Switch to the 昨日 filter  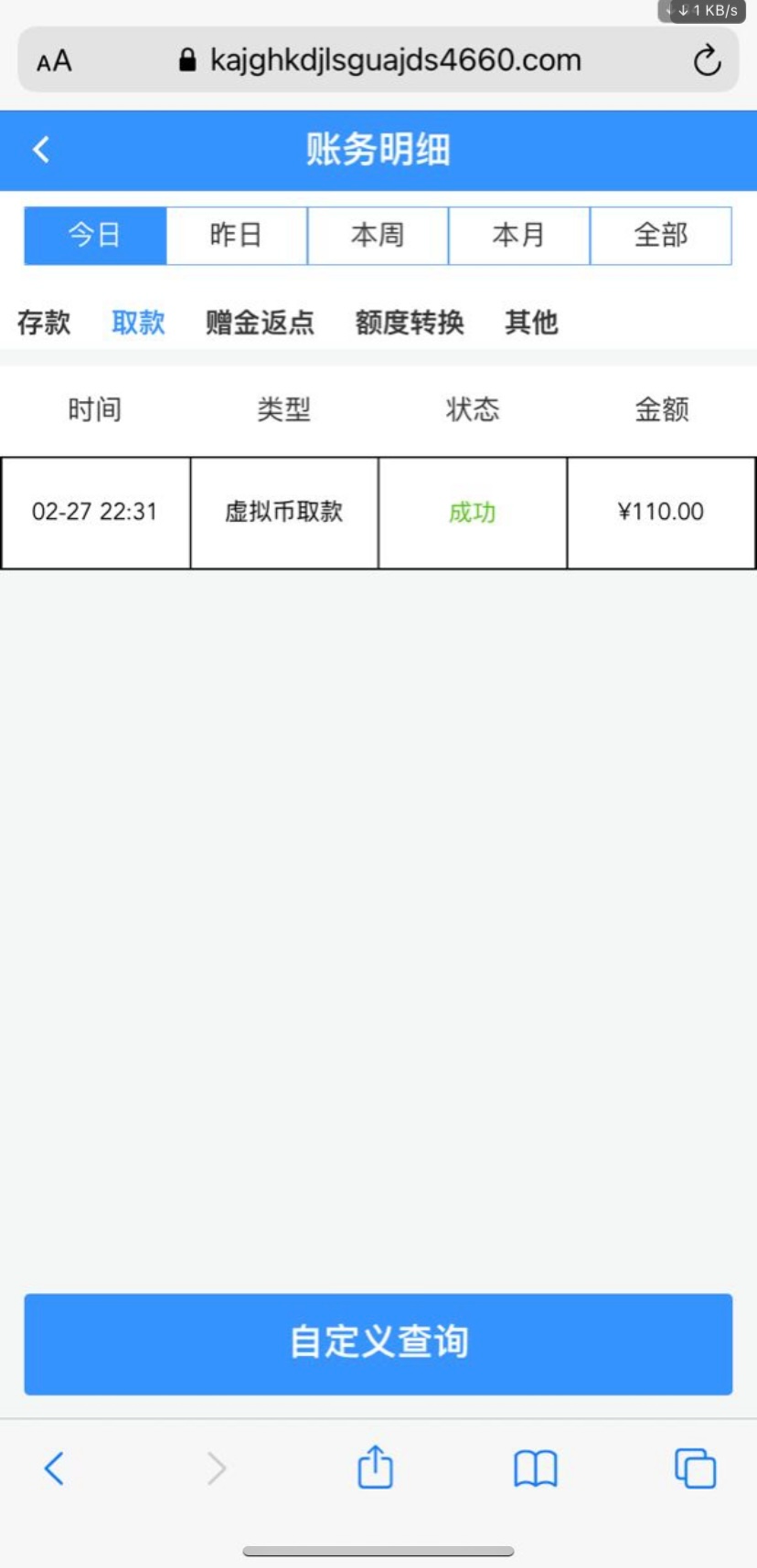237,236
